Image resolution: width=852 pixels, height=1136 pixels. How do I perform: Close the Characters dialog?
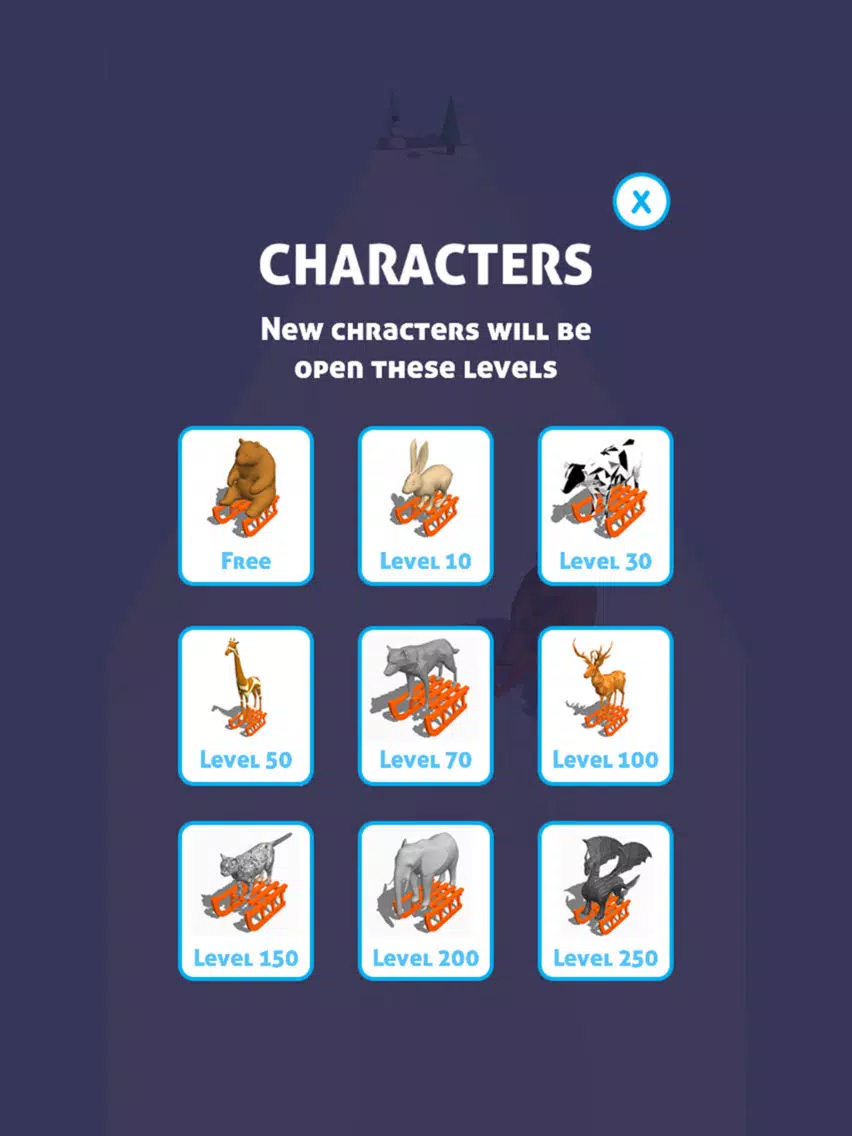coord(641,201)
